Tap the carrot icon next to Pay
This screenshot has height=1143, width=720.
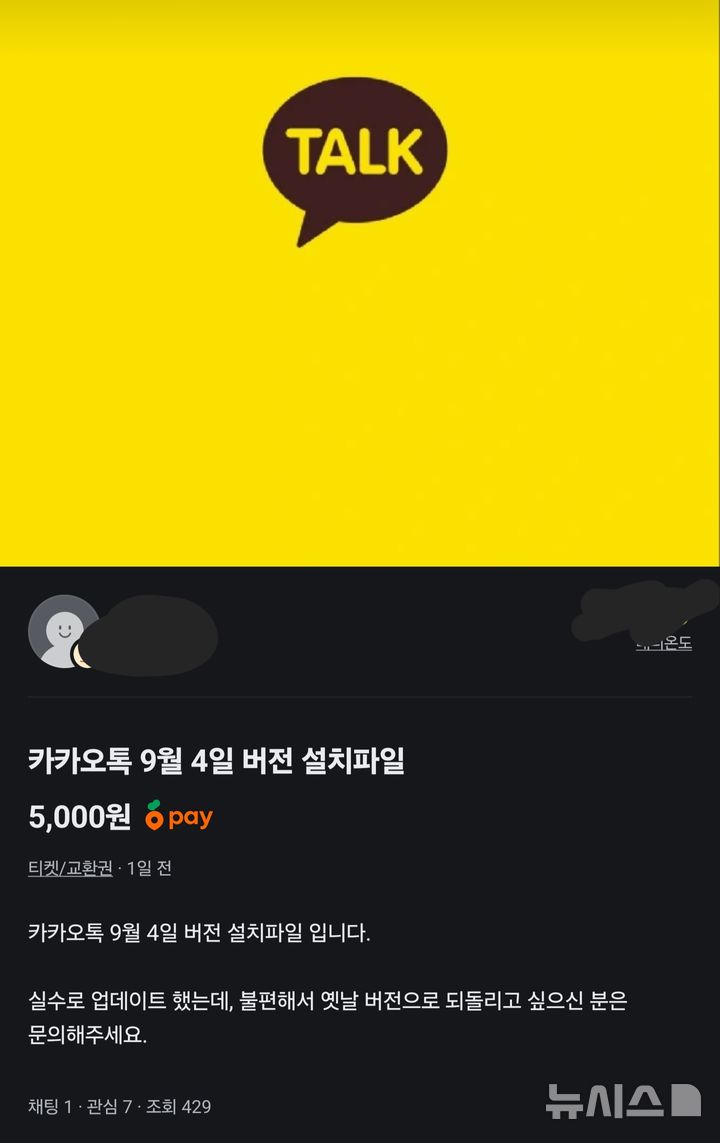(155, 817)
